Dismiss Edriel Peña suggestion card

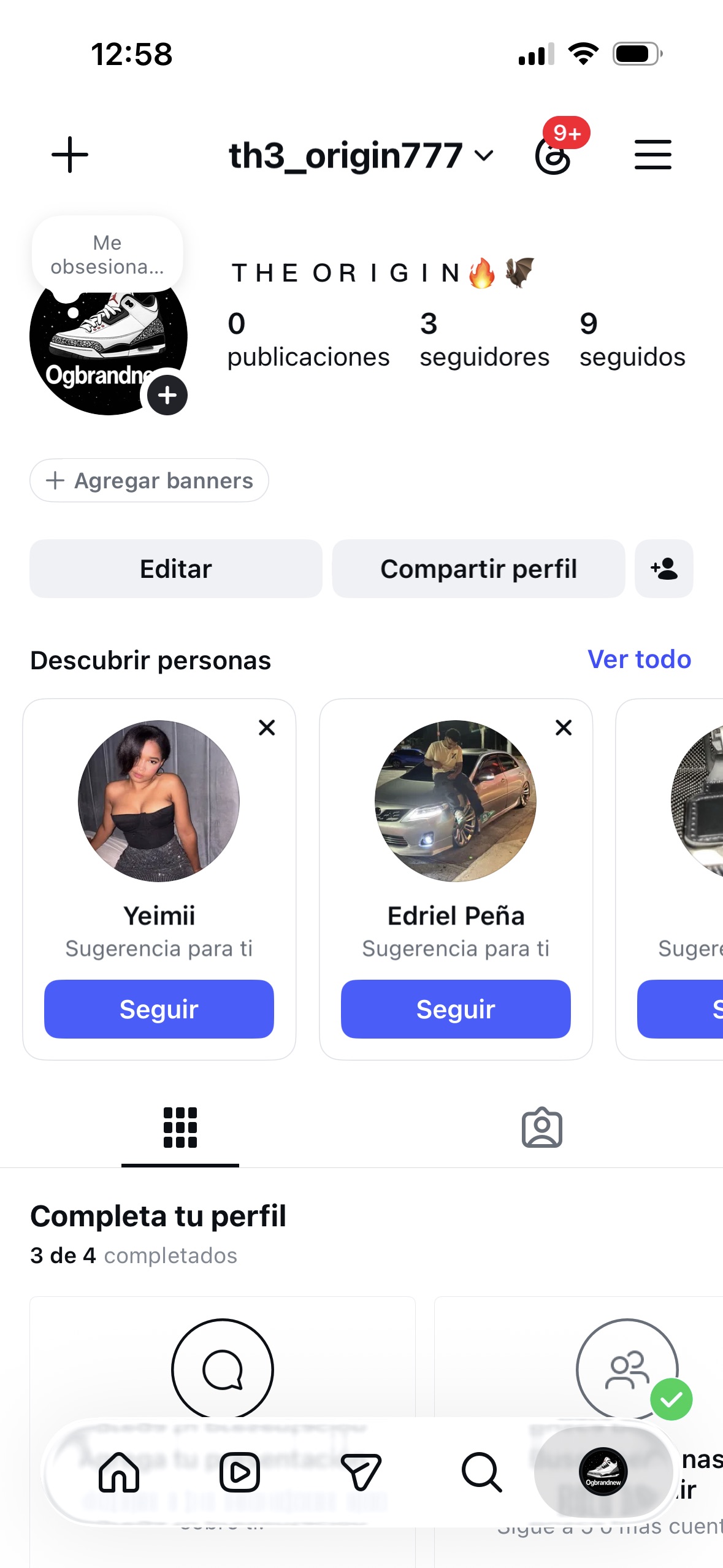(564, 728)
